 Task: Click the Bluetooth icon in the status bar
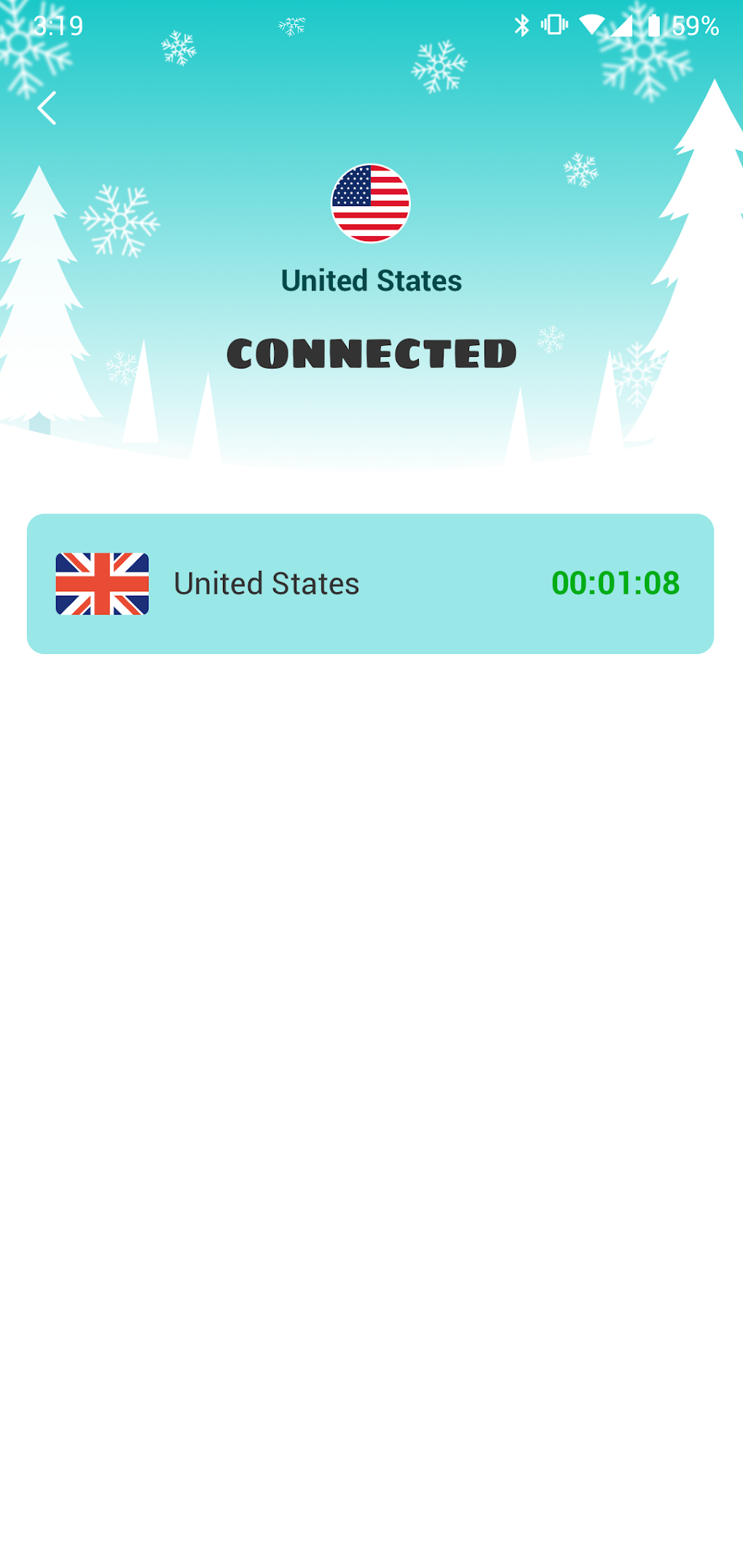pos(522,25)
